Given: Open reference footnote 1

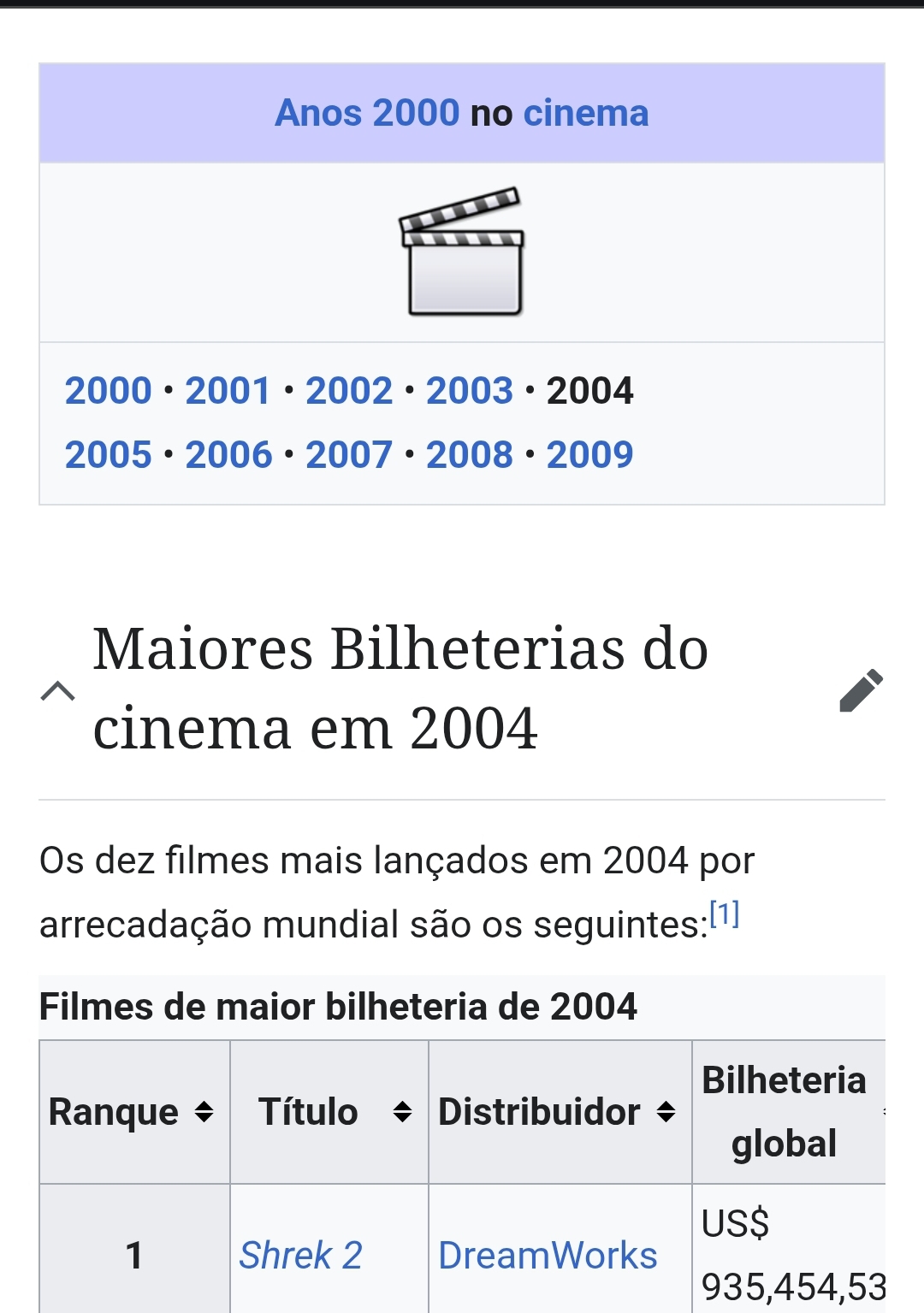Looking at the screenshot, I should [x=725, y=915].
